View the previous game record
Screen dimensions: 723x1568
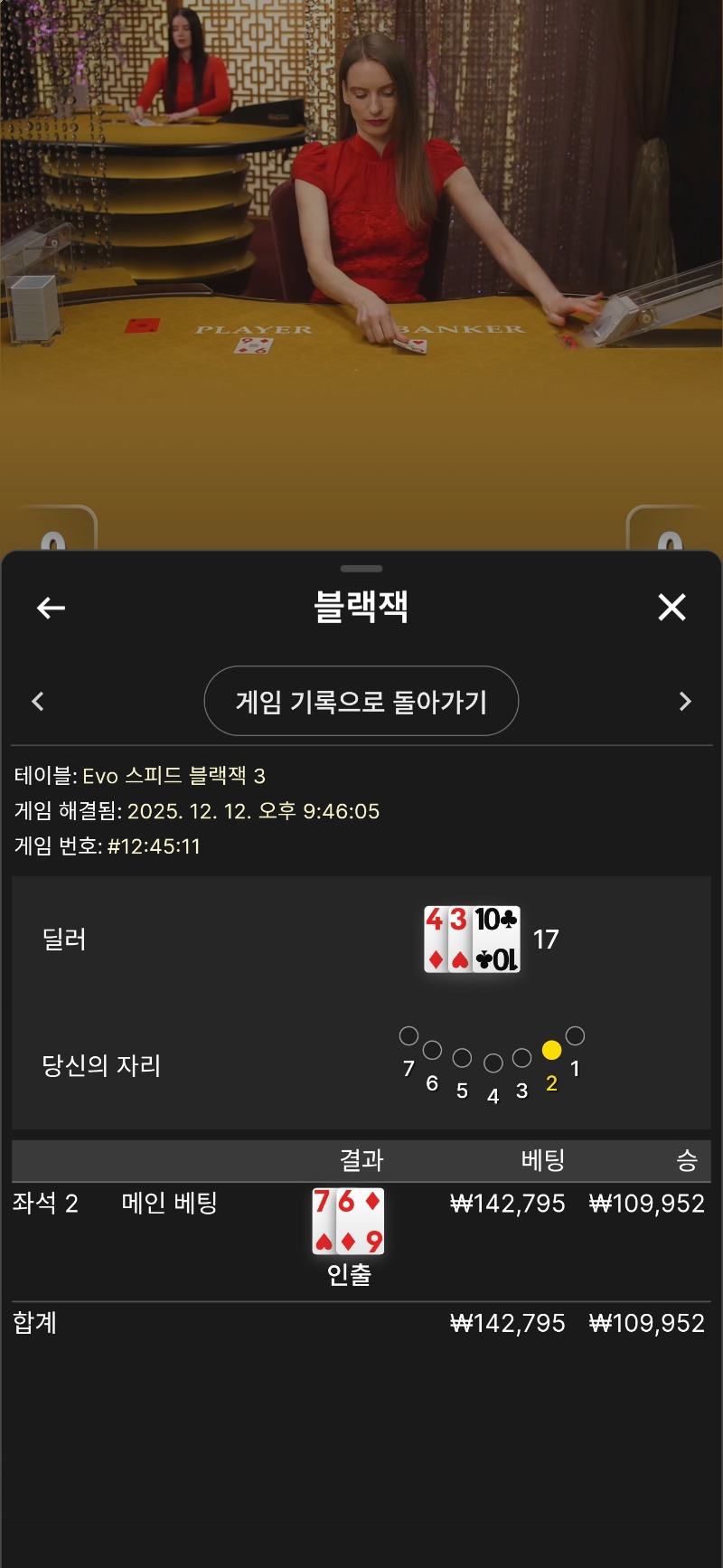38,702
